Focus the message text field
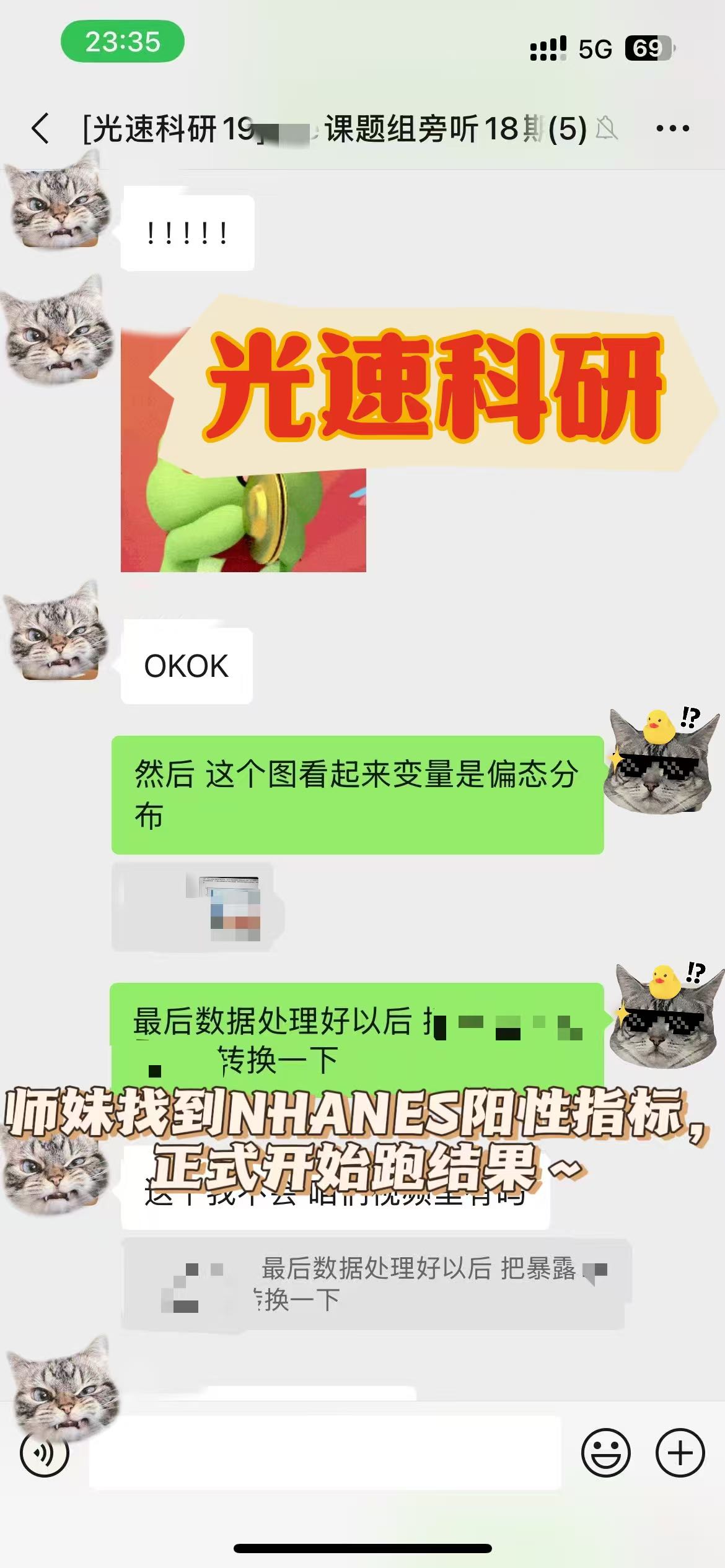Screen dimensions: 725x1568 coord(325,1452)
